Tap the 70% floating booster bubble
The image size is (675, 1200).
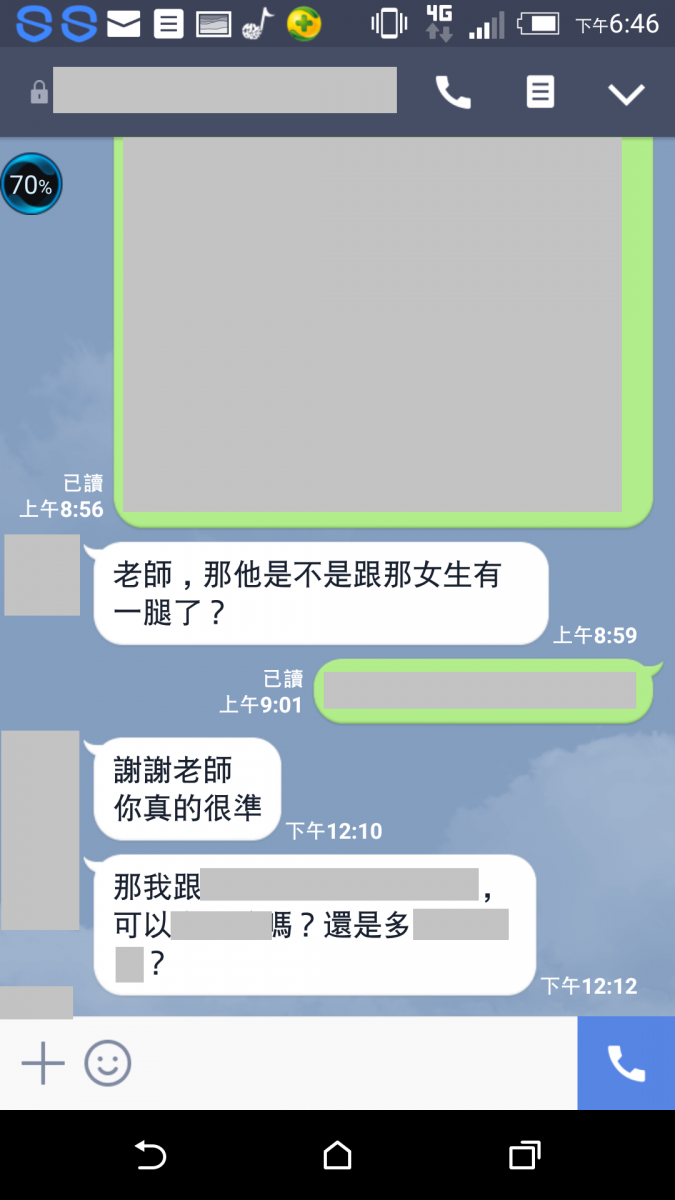pyautogui.click(x=31, y=185)
